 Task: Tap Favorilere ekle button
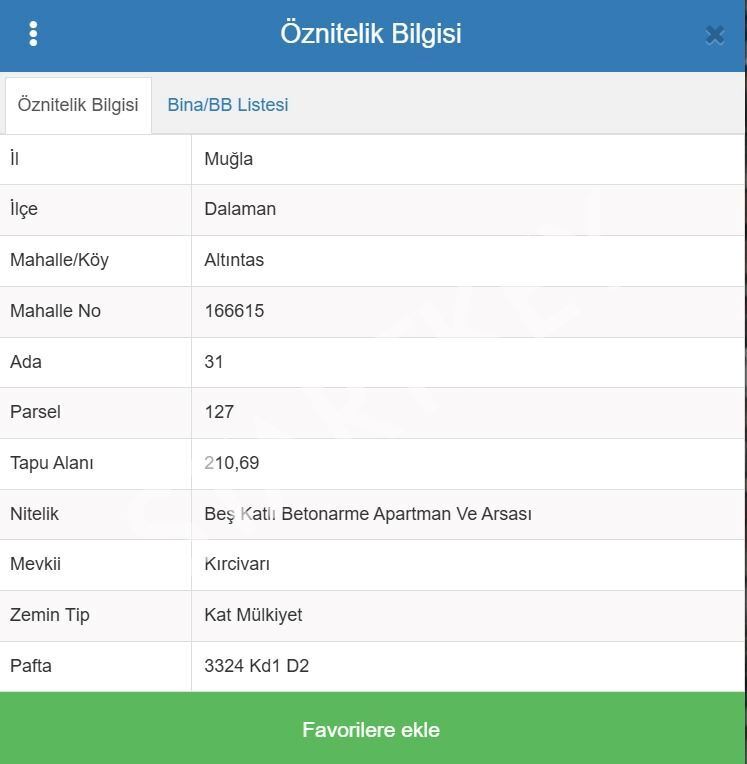372,729
